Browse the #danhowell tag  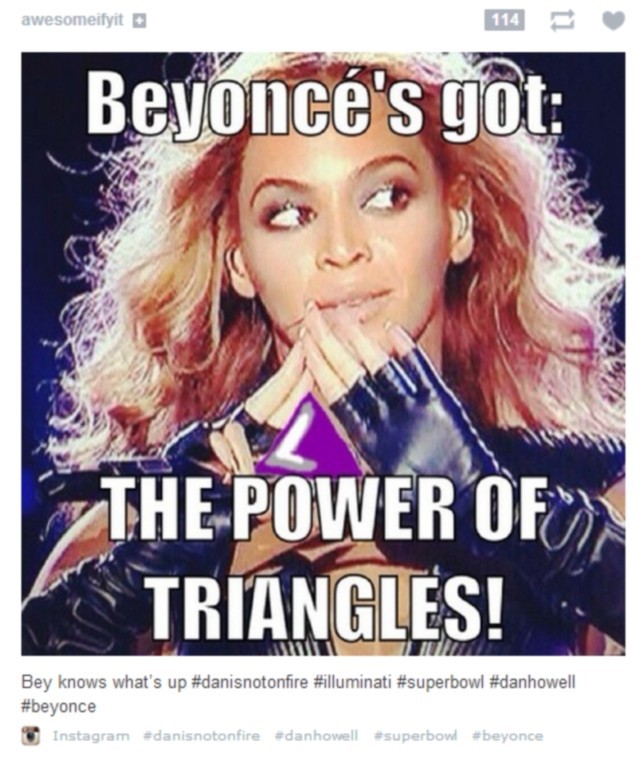[x=316, y=735]
